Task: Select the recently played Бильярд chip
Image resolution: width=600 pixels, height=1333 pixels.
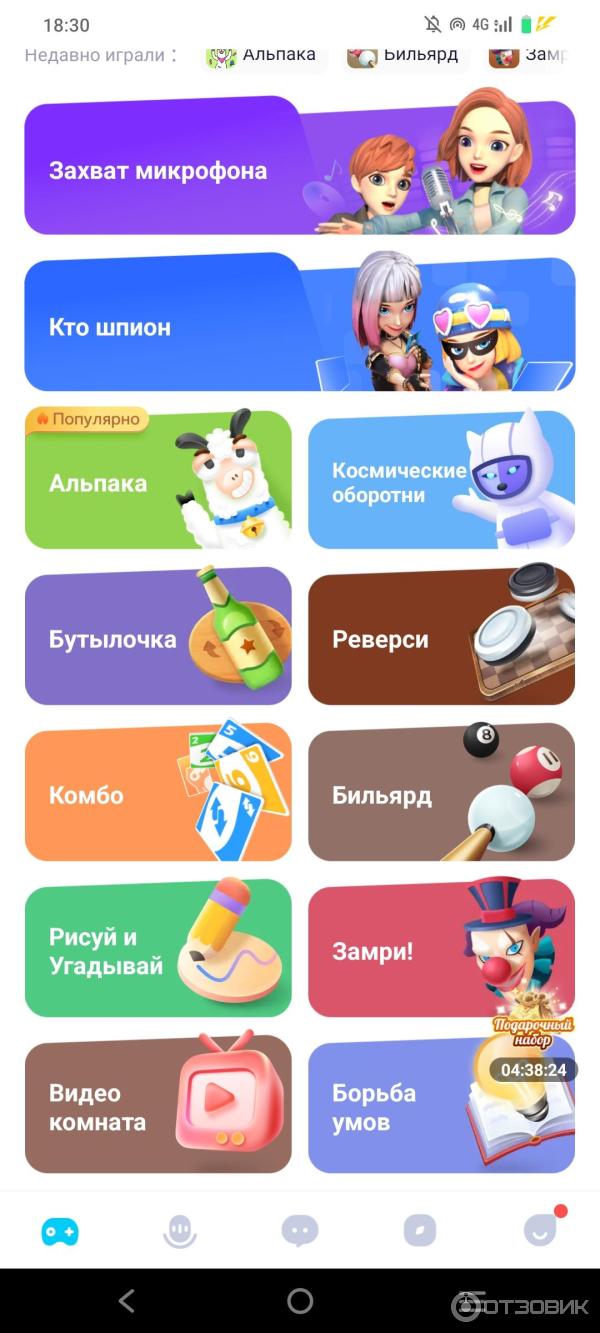Action: click(x=407, y=56)
